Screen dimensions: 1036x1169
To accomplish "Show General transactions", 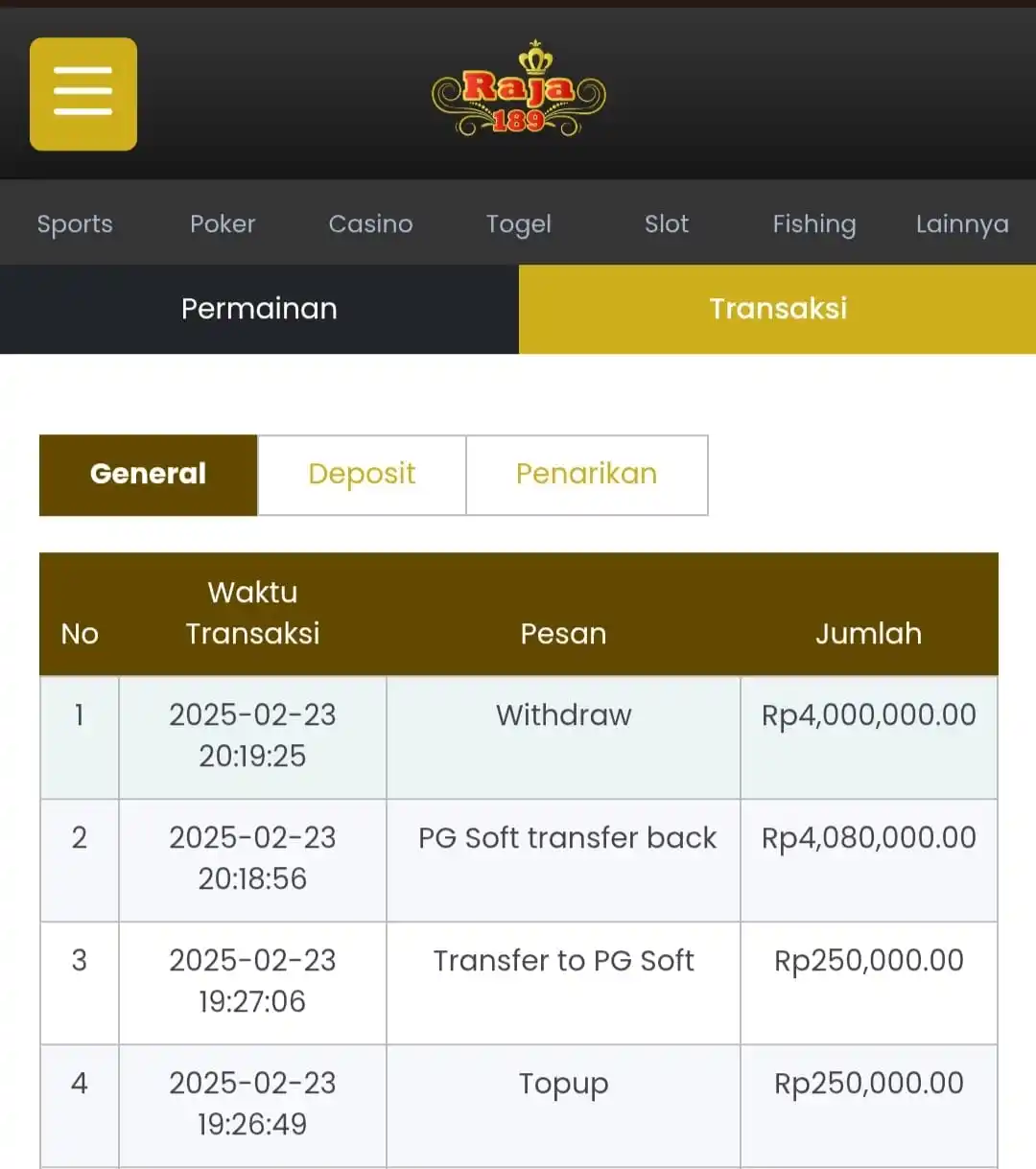I will point(149,475).
